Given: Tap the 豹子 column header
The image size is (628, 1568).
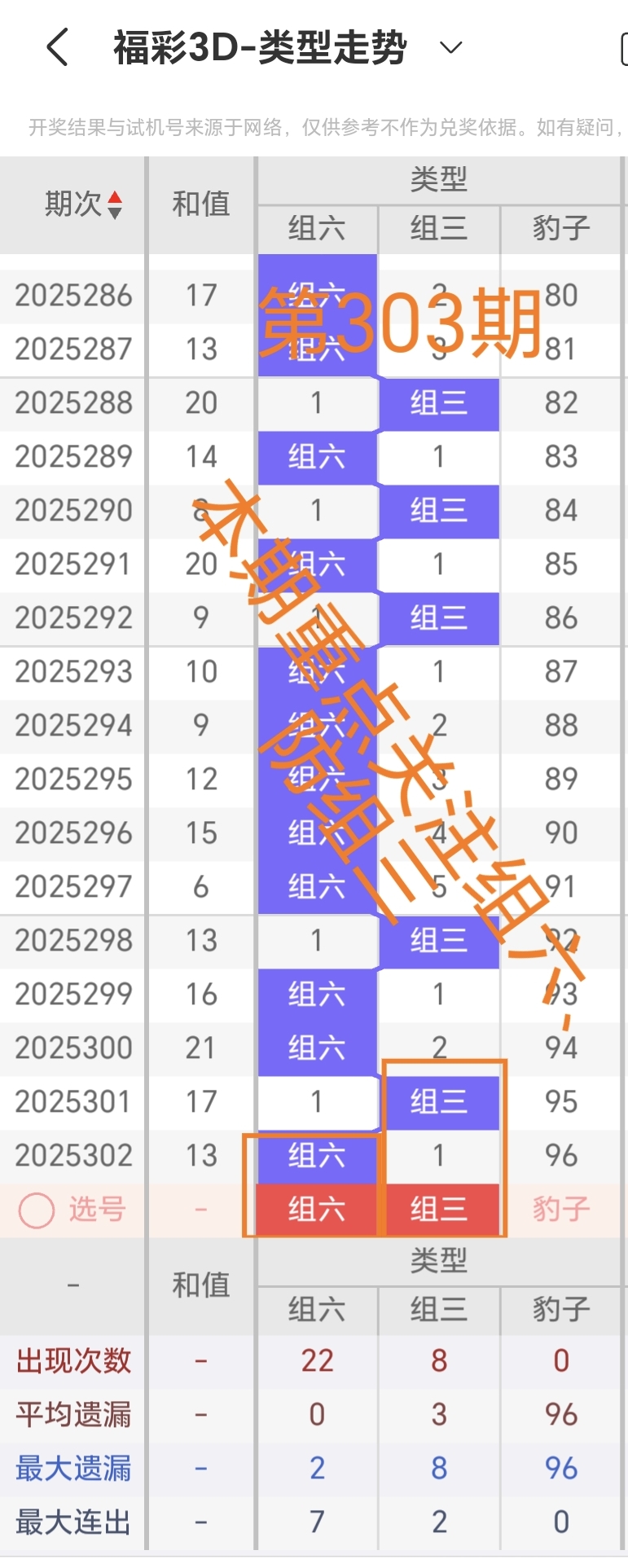Looking at the screenshot, I should (561, 229).
